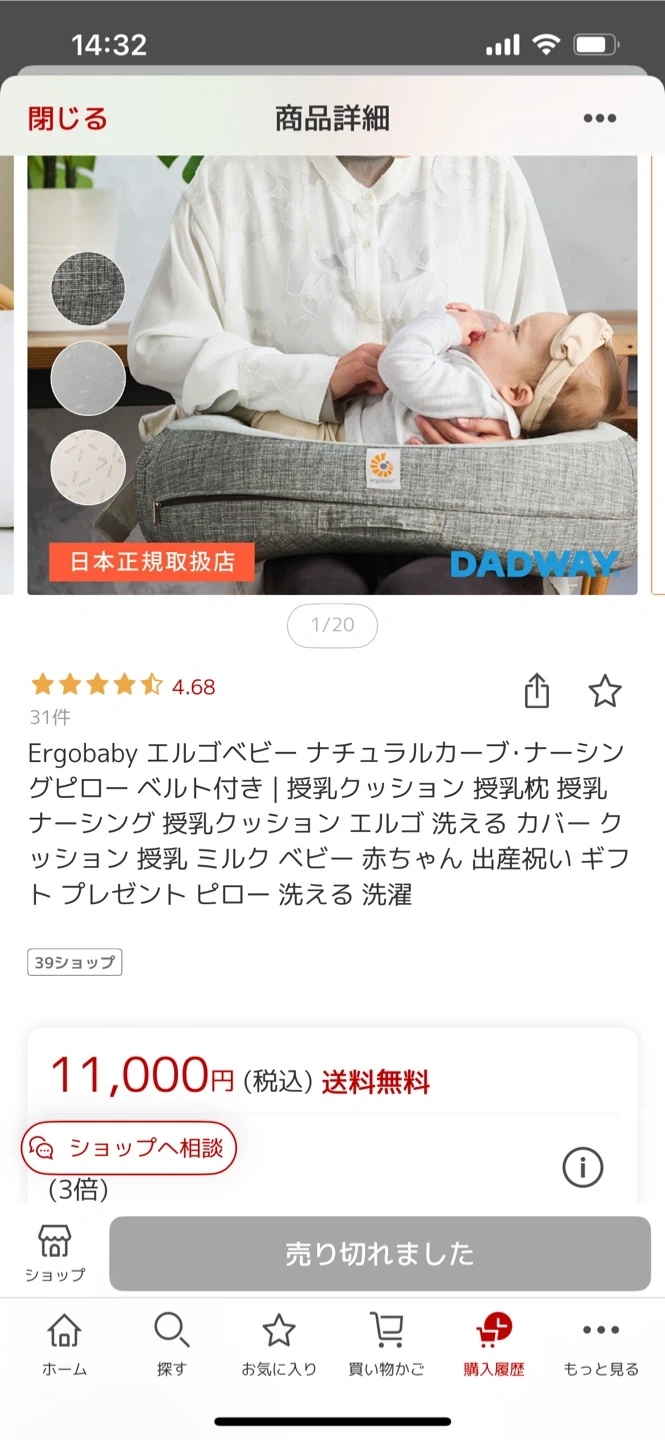Image resolution: width=665 pixels, height=1440 pixels.
Task: Show point details via the info icon
Action: pyautogui.click(x=583, y=1167)
